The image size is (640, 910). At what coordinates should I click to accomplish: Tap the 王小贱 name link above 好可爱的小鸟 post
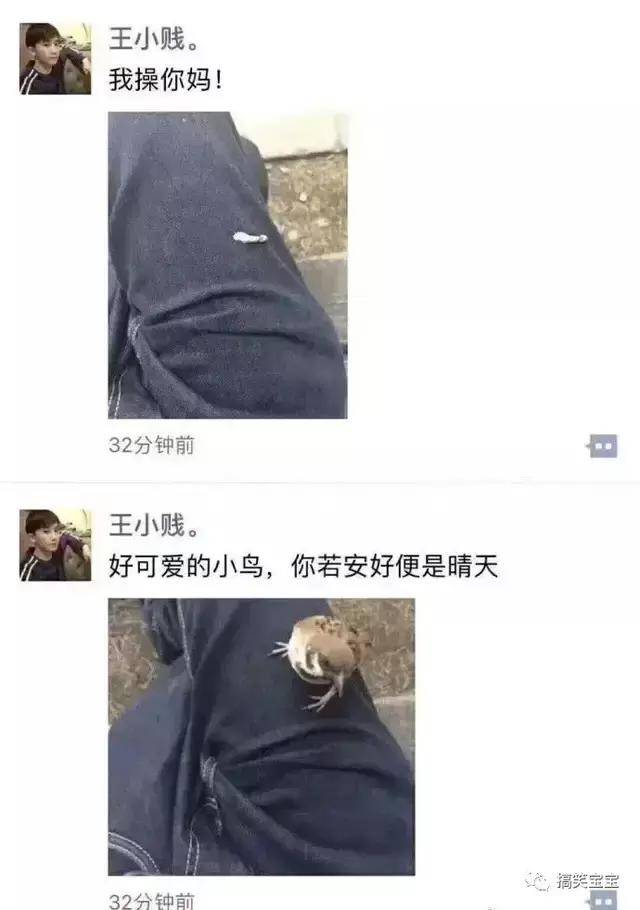click(153, 525)
